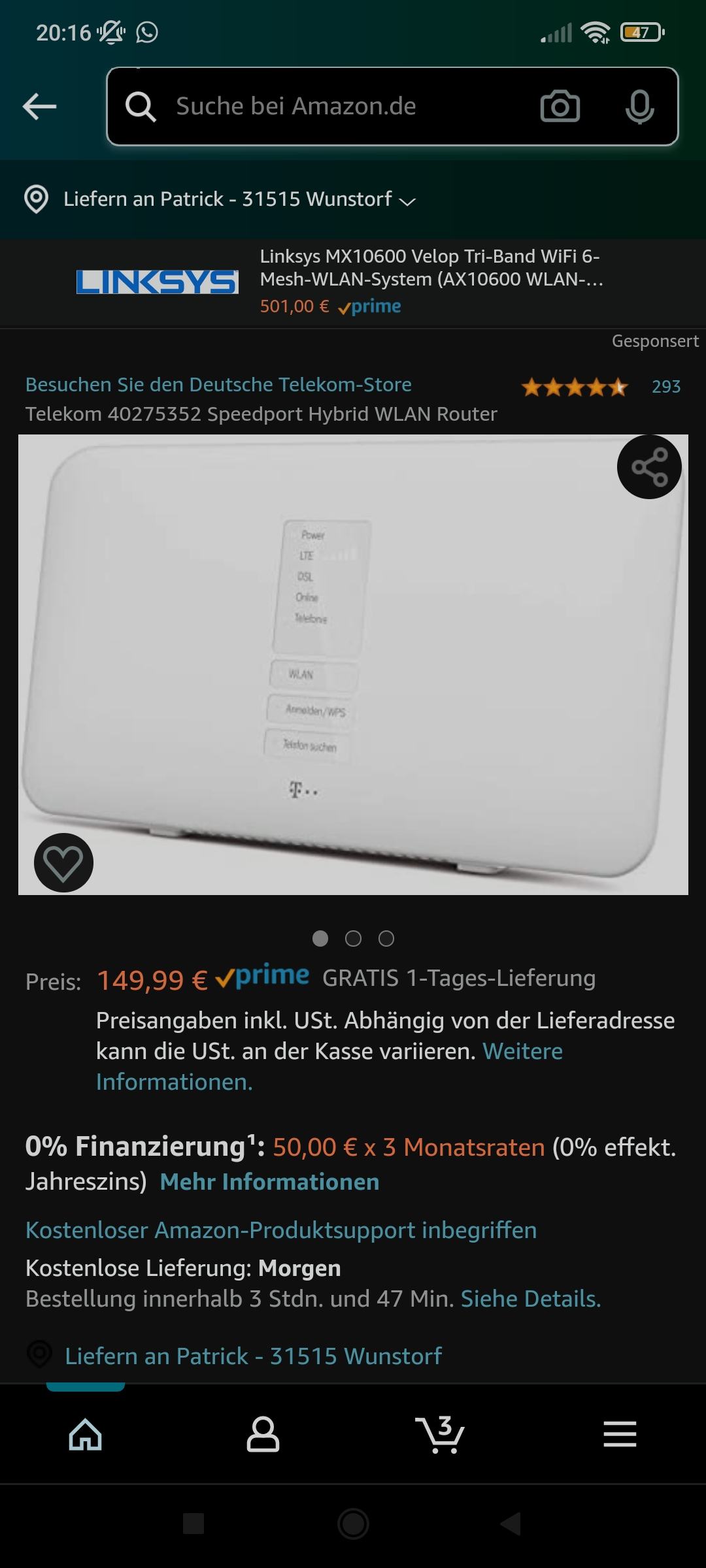
Task: Visit the Deutsche Telekom-Store link
Action: (218, 385)
